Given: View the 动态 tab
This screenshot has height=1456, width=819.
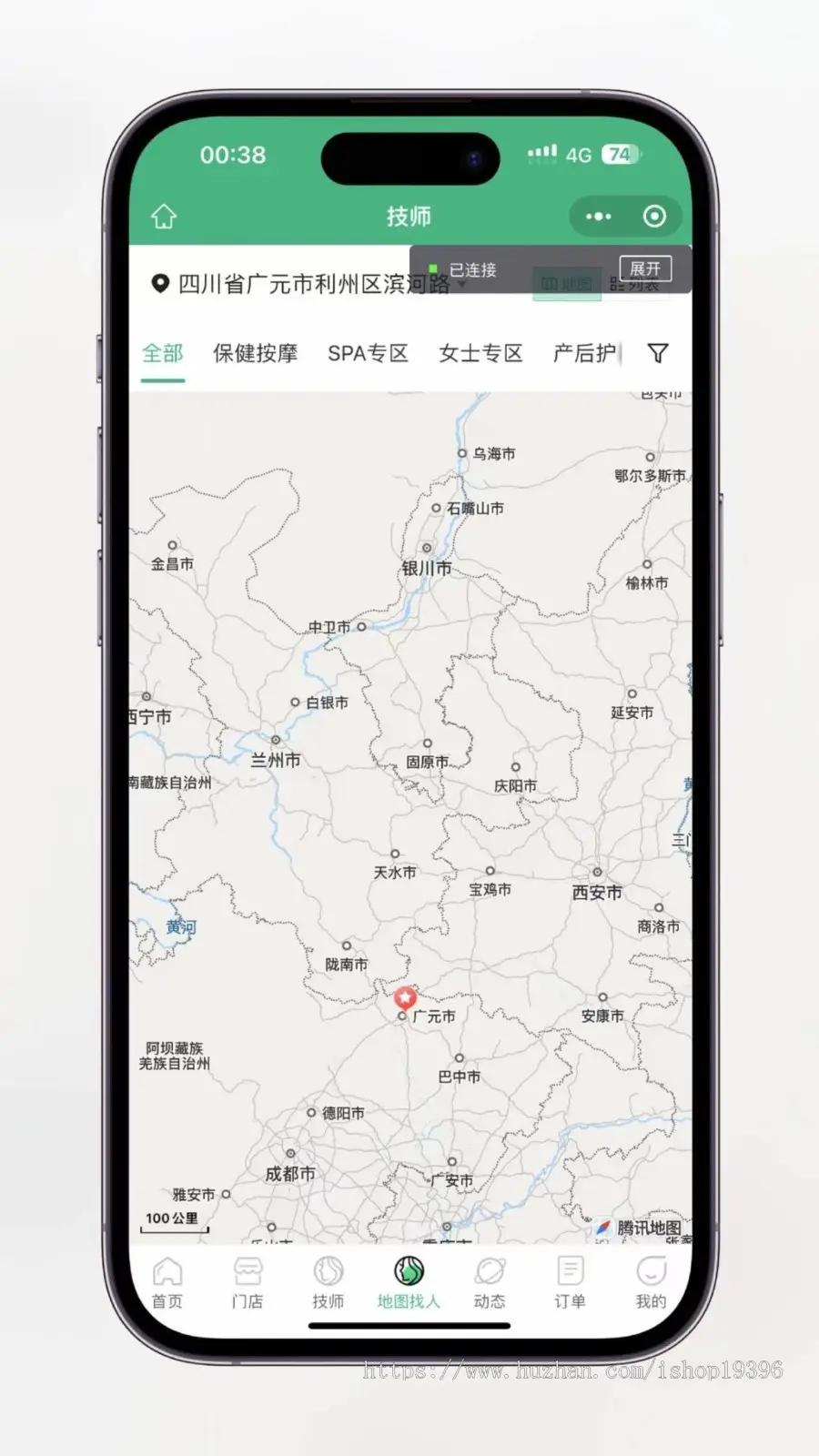Looking at the screenshot, I should [490, 1282].
